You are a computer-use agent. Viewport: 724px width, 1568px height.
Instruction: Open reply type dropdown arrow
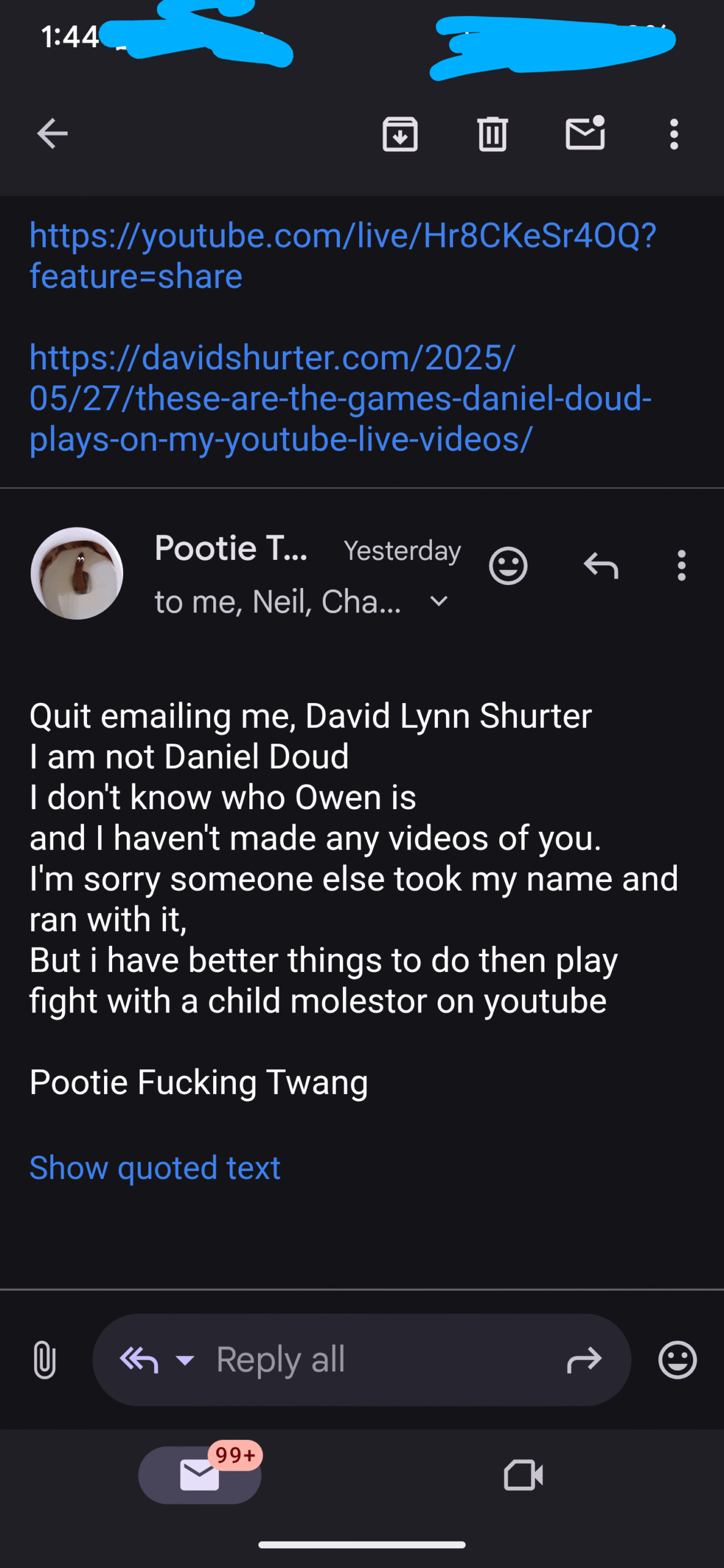(x=184, y=1360)
